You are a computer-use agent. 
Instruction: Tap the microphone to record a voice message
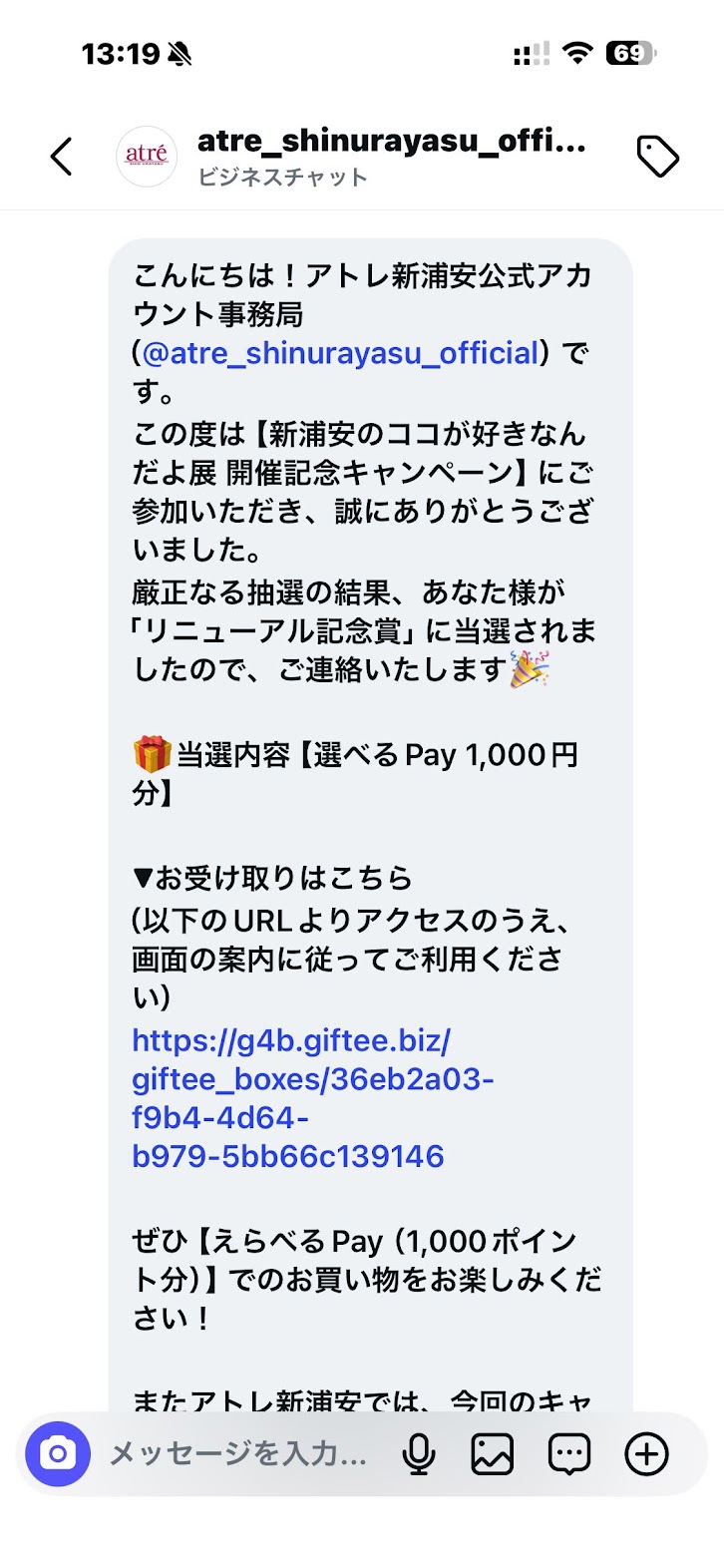[419, 1453]
